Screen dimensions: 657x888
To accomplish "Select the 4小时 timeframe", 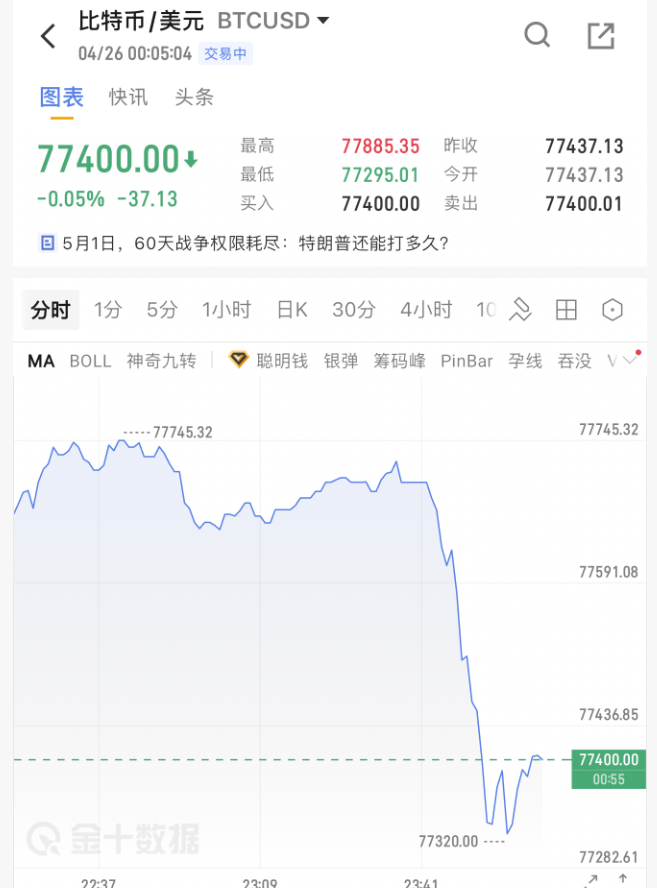I will click(x=426, y=310).
